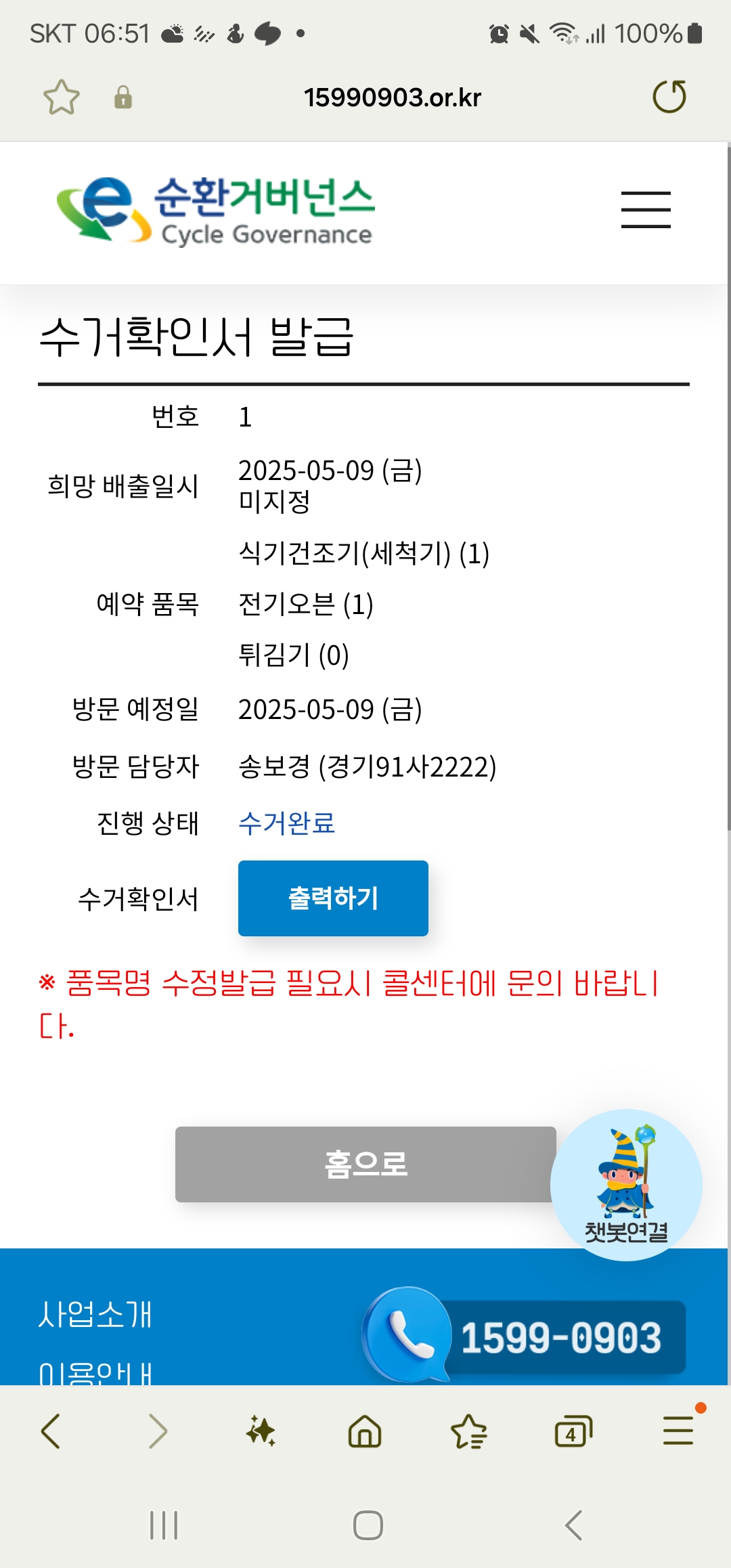Call the 1599-0903 call center
Image resolution: width=731 pixels, height=1568 pixels.
click(525, 1336)
